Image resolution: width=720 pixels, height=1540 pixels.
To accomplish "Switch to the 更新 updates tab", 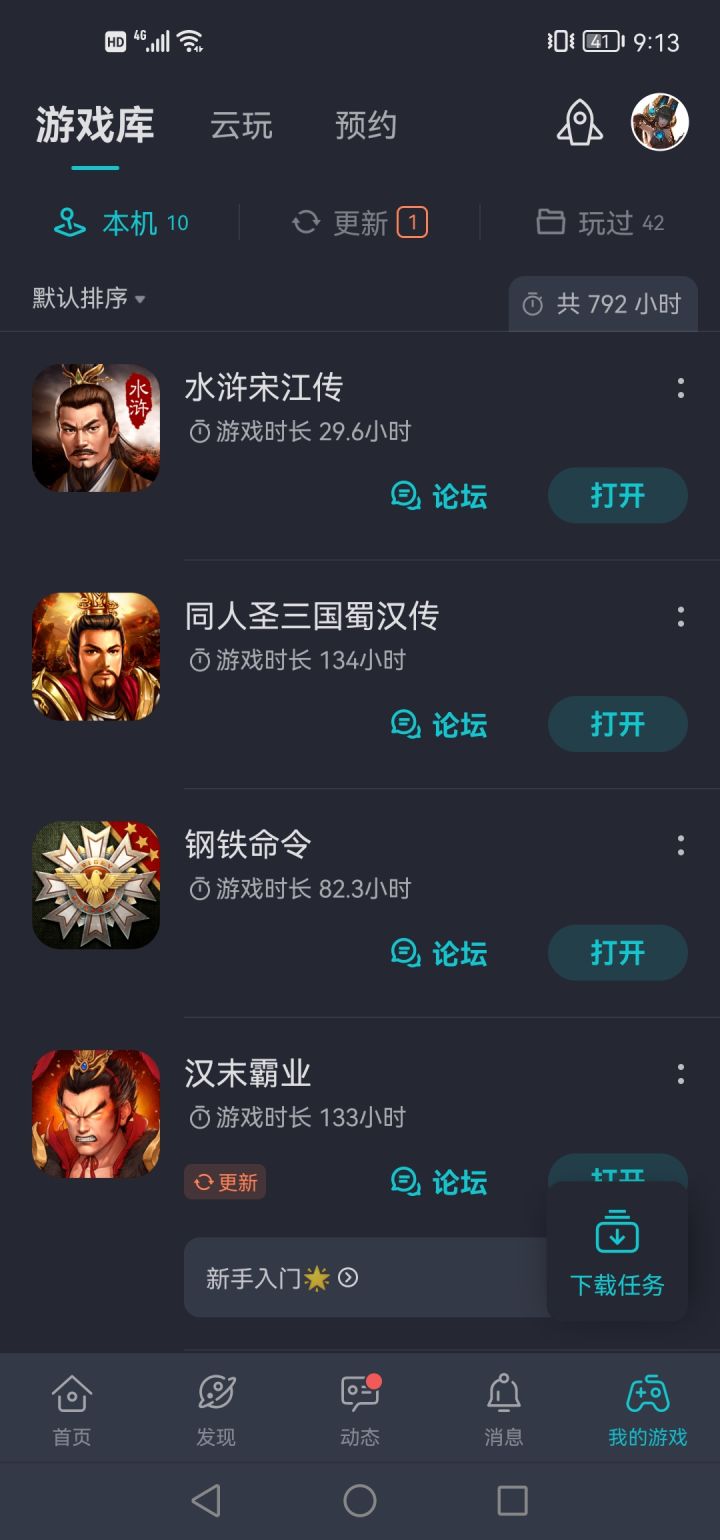I will pyautogui.click(x=359, y=222).
